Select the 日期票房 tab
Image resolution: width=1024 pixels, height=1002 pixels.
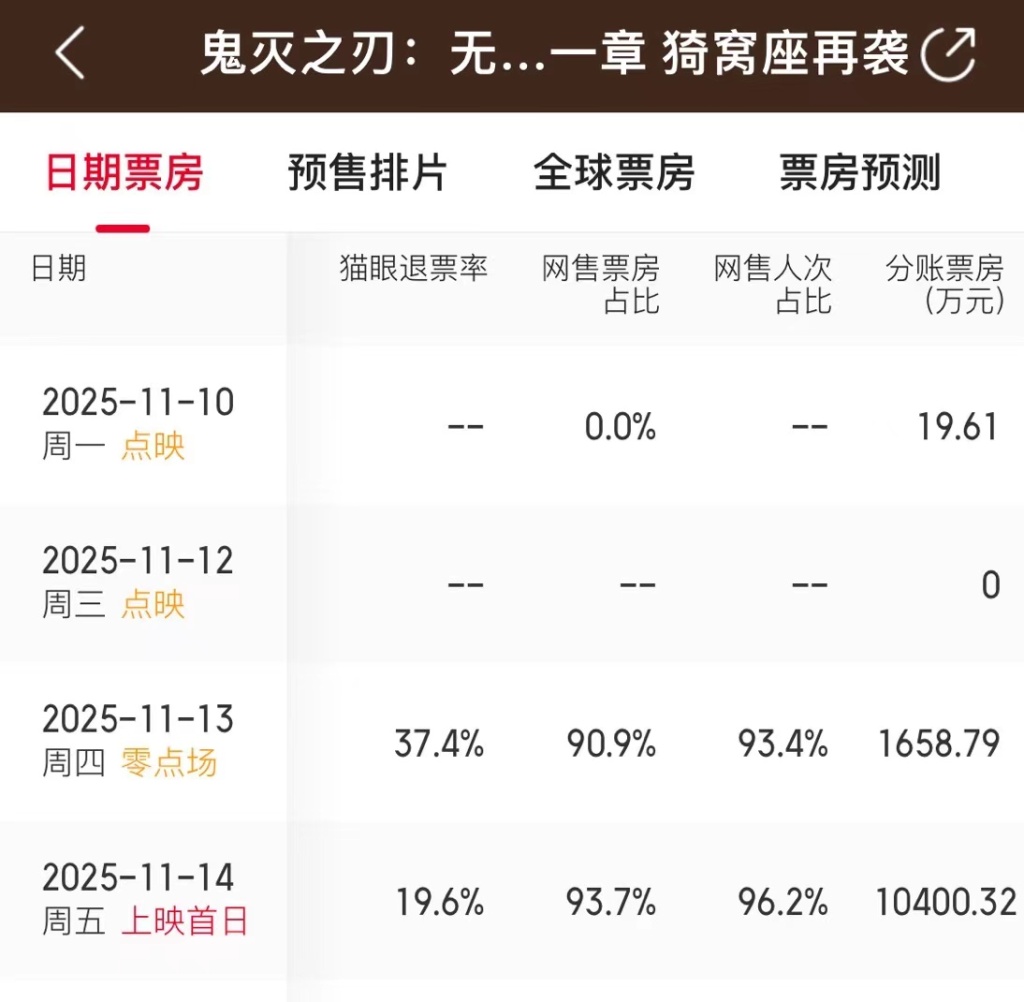coord(124,172)
